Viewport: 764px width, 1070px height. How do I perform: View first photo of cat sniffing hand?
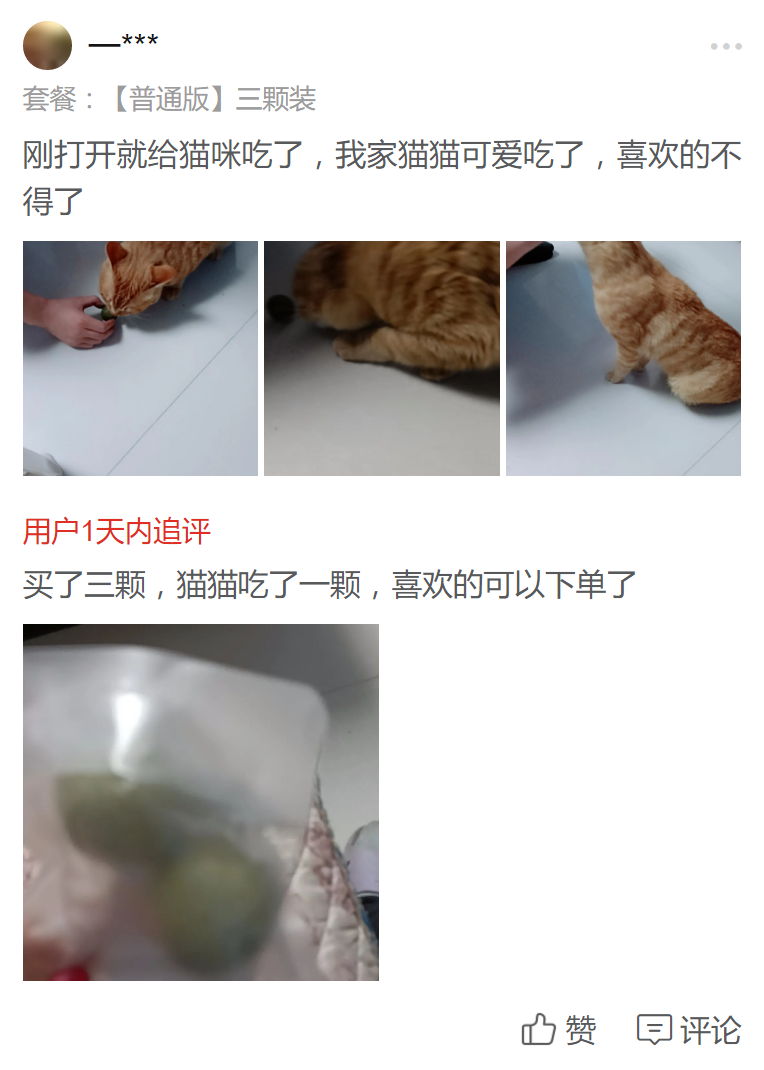[x=140, y=358]
